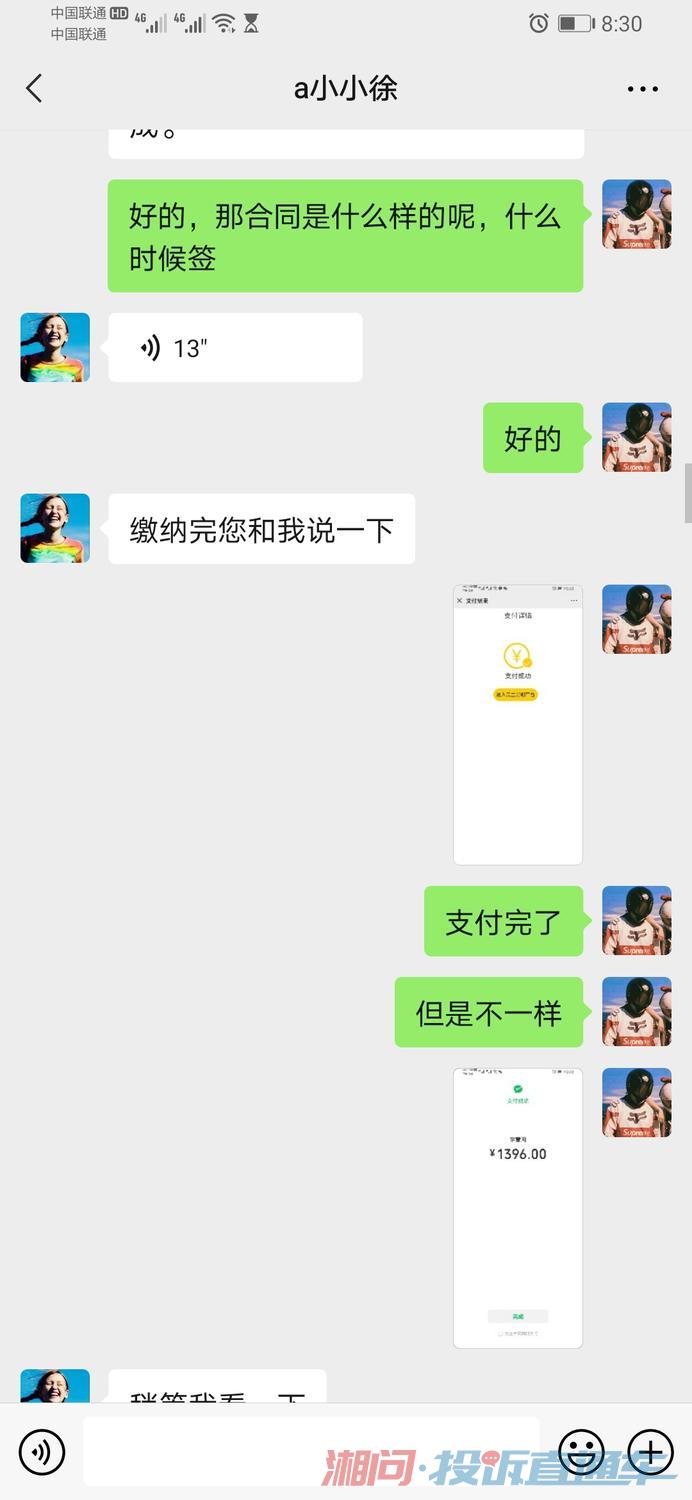Tap my avatar beside 支付完了
692x1500 pixels.
(636, 921)
